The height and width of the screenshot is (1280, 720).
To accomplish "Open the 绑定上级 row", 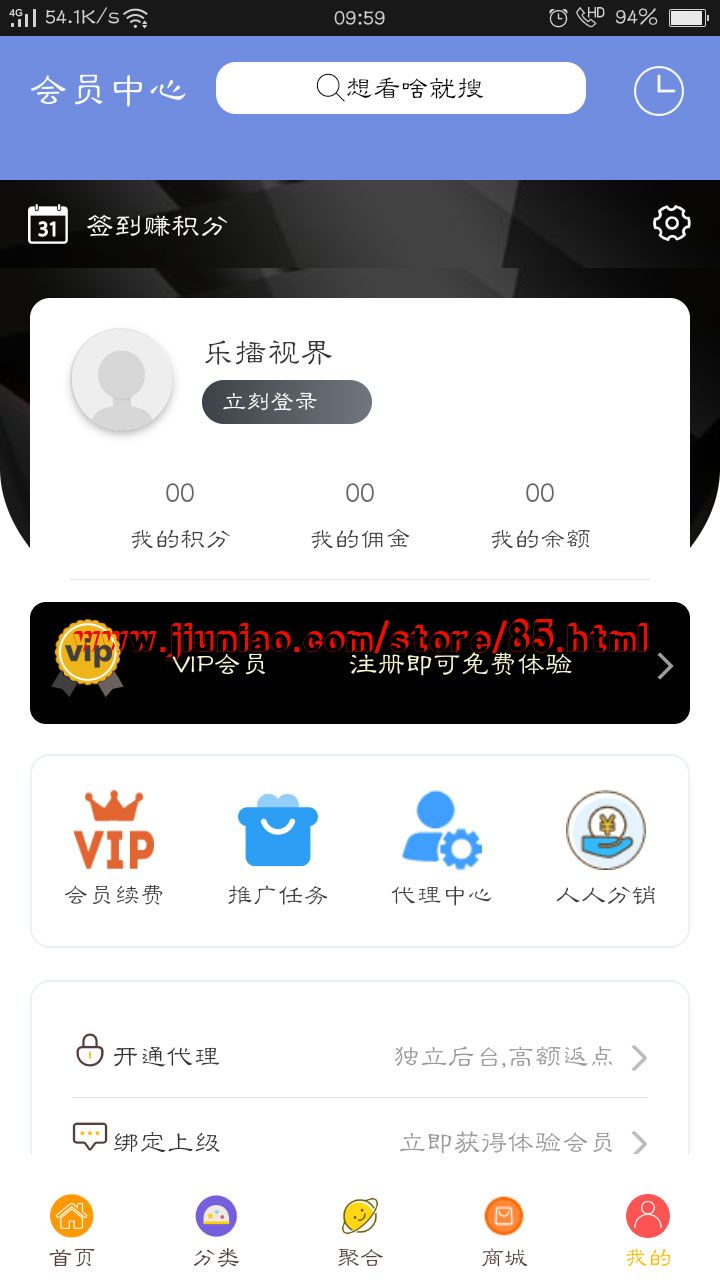I will click(360, 1141).
